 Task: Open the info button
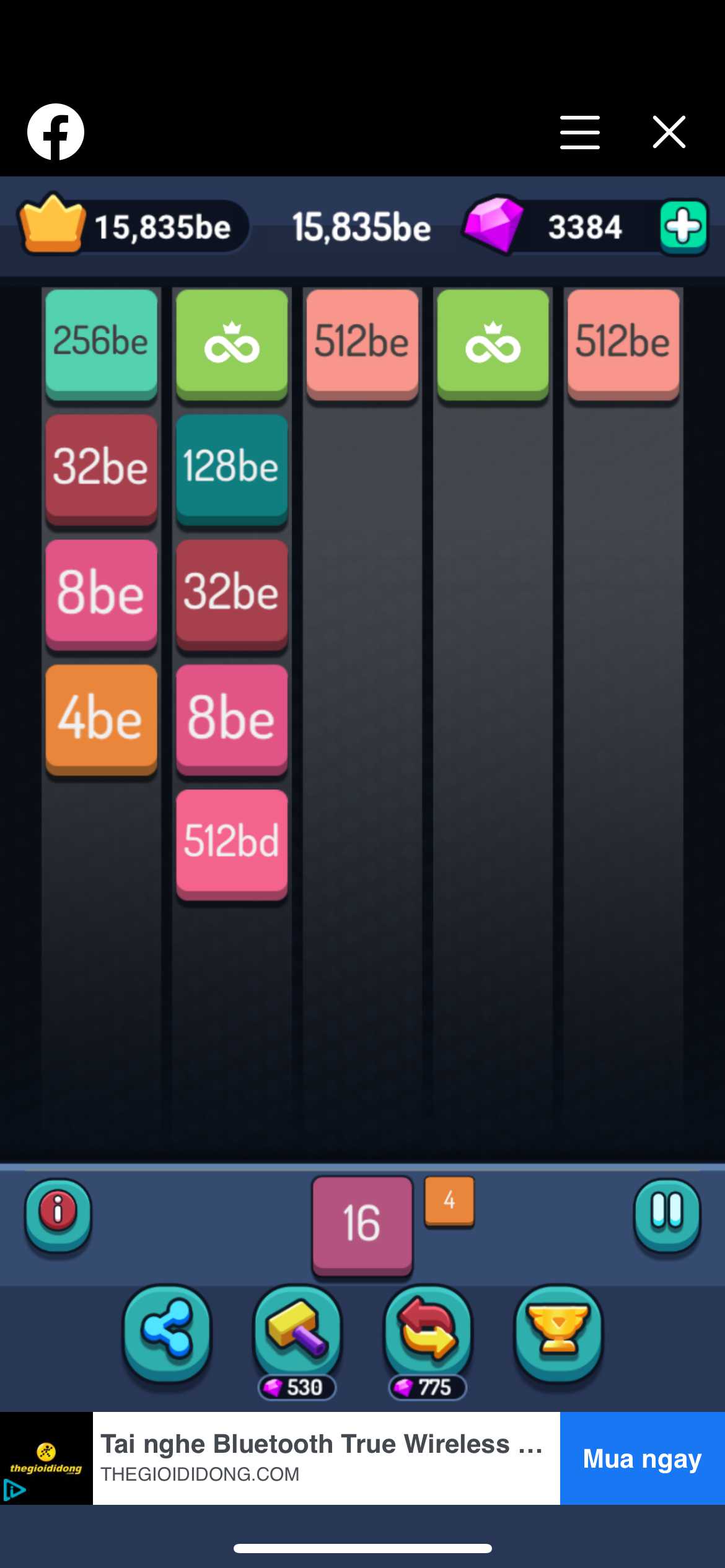click(x=58, y=1214)
